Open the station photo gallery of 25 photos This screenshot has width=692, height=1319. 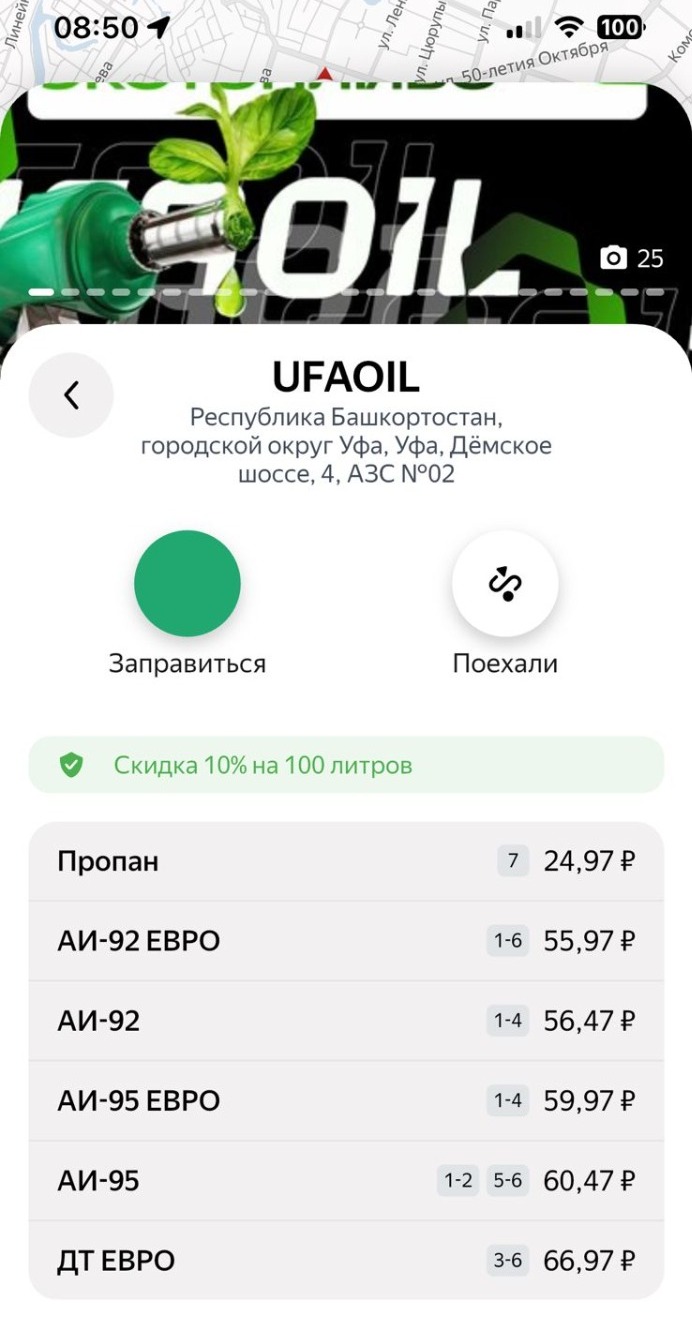tap(633, 258)
